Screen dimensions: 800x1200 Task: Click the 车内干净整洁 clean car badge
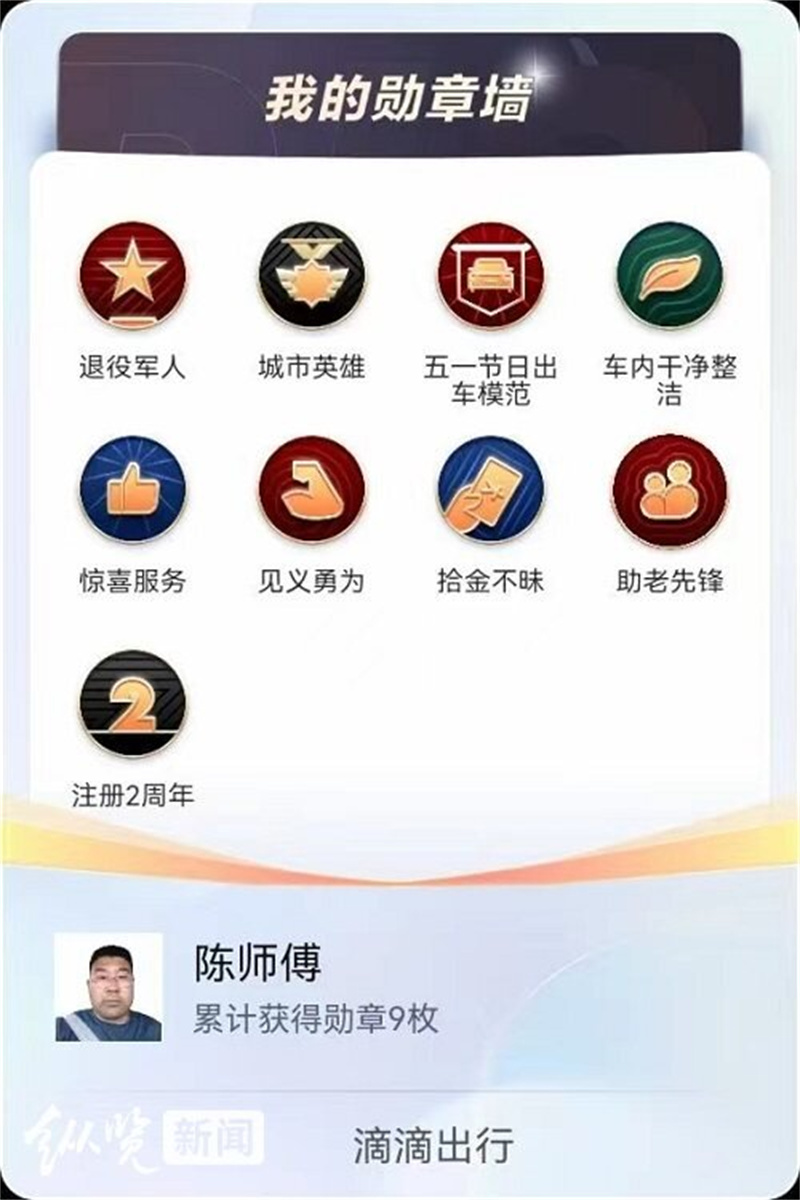pyautogui.click(x=668, y=277)
